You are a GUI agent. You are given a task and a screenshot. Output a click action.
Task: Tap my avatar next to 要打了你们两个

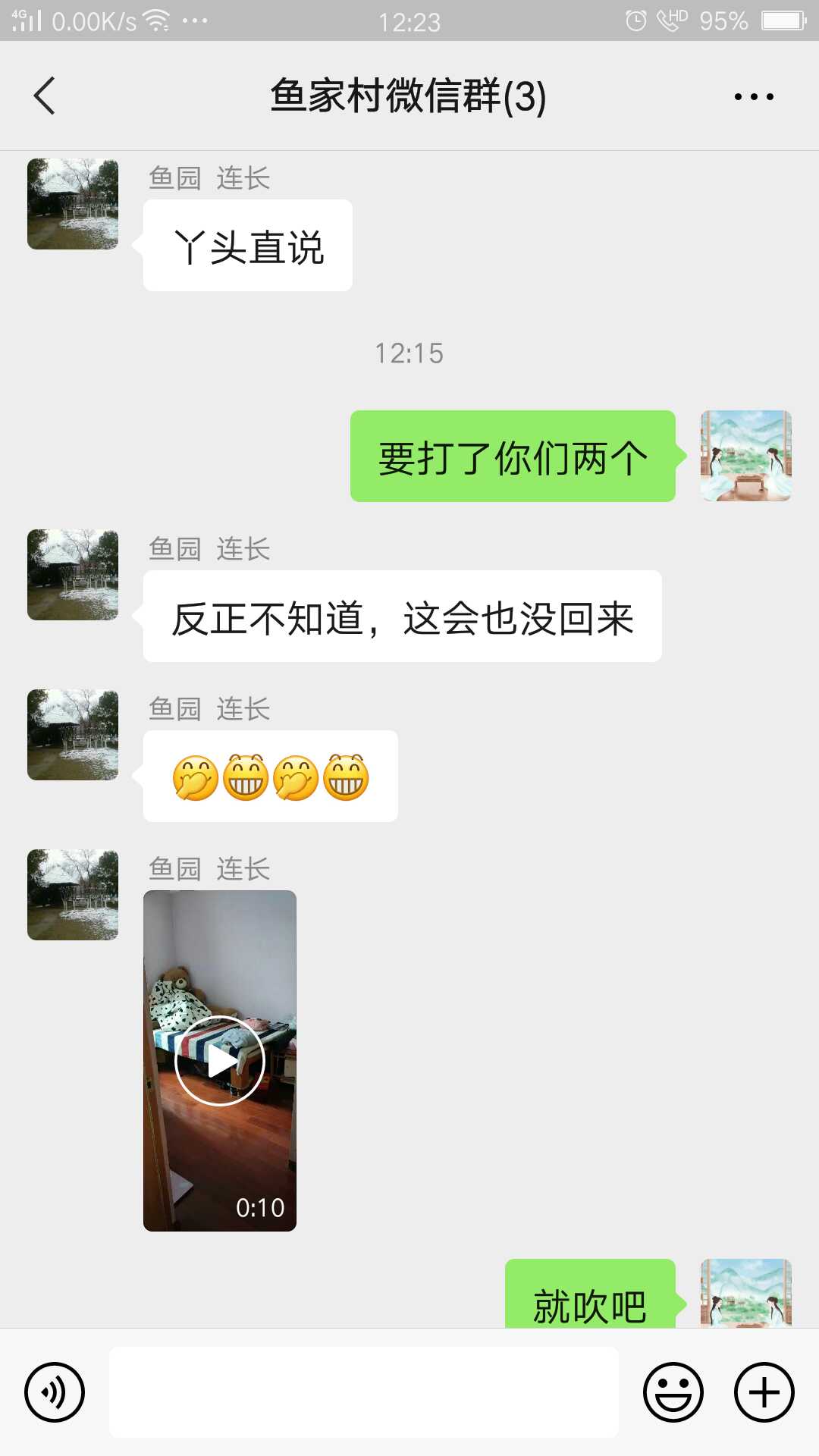tap(746, 456)
